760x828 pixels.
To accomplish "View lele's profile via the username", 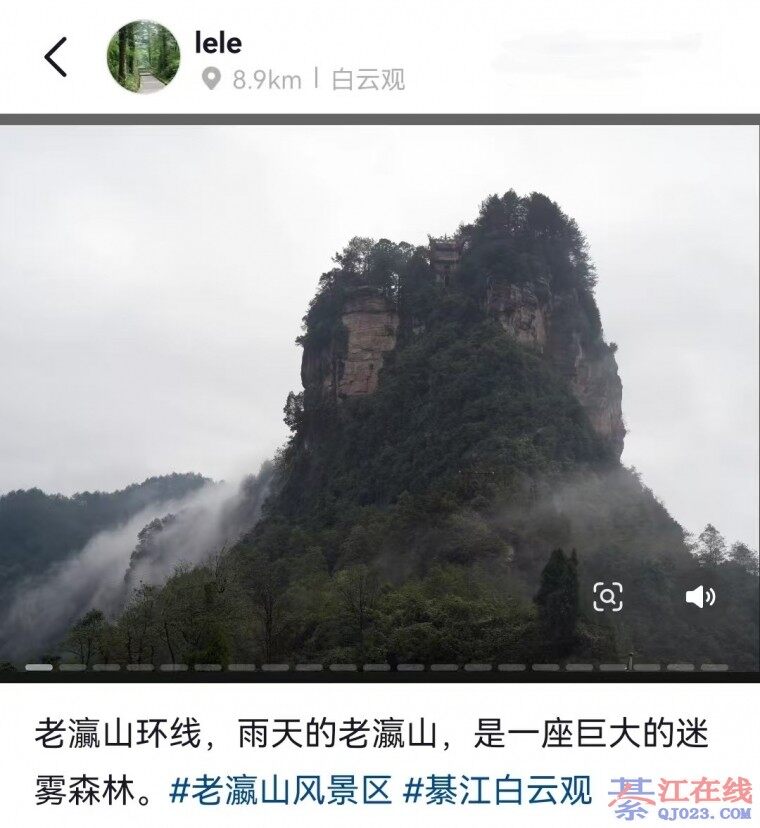I will [x=218, y=43].
